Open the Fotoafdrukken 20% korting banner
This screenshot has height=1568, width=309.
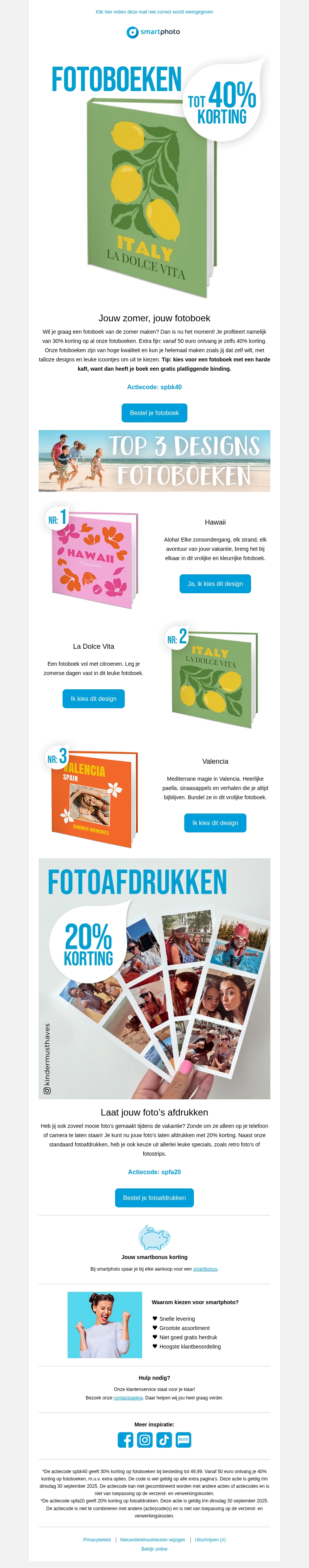tap(154, 979)
